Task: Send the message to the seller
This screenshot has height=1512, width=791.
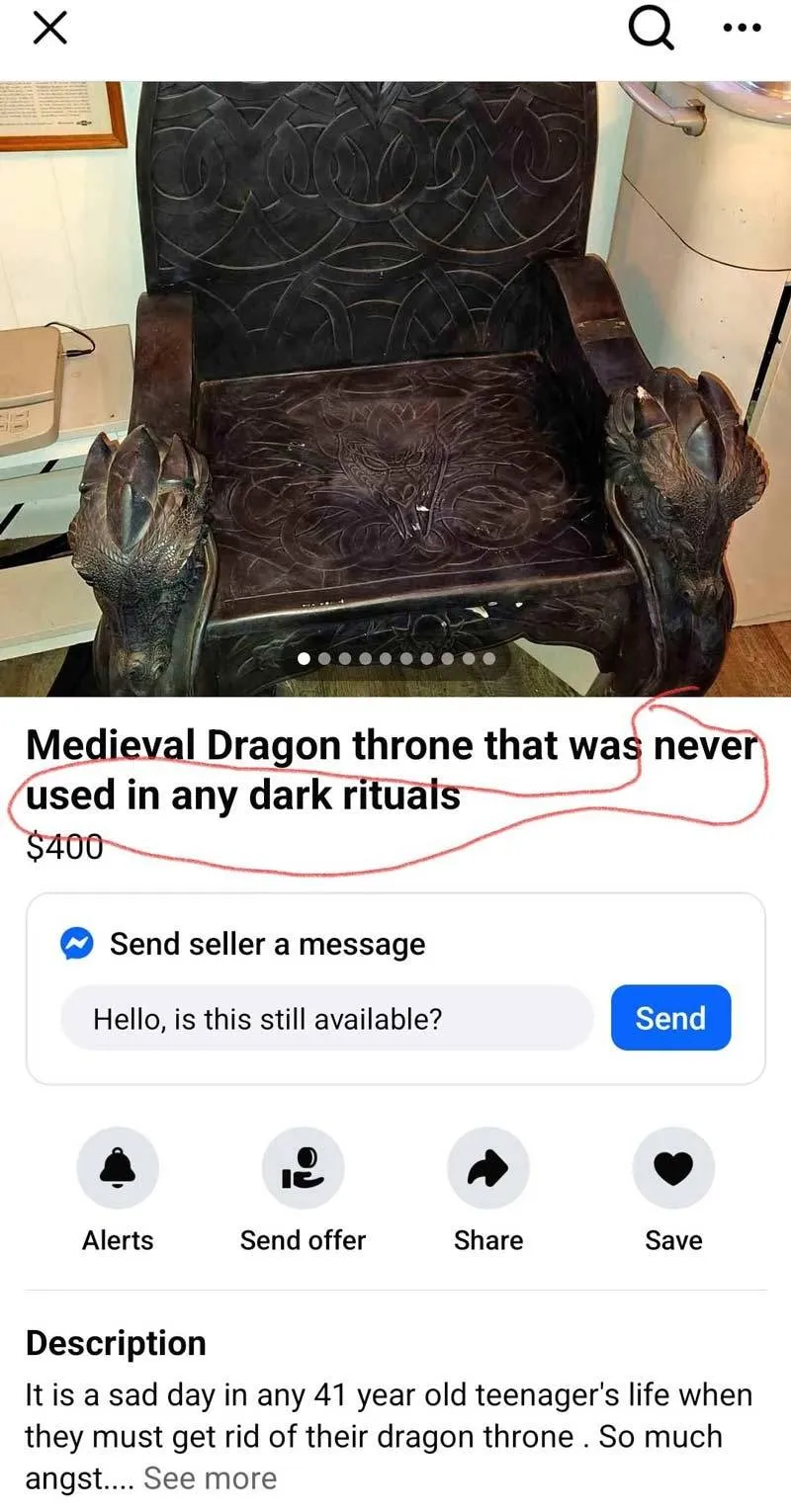Action: point(670,1018)
